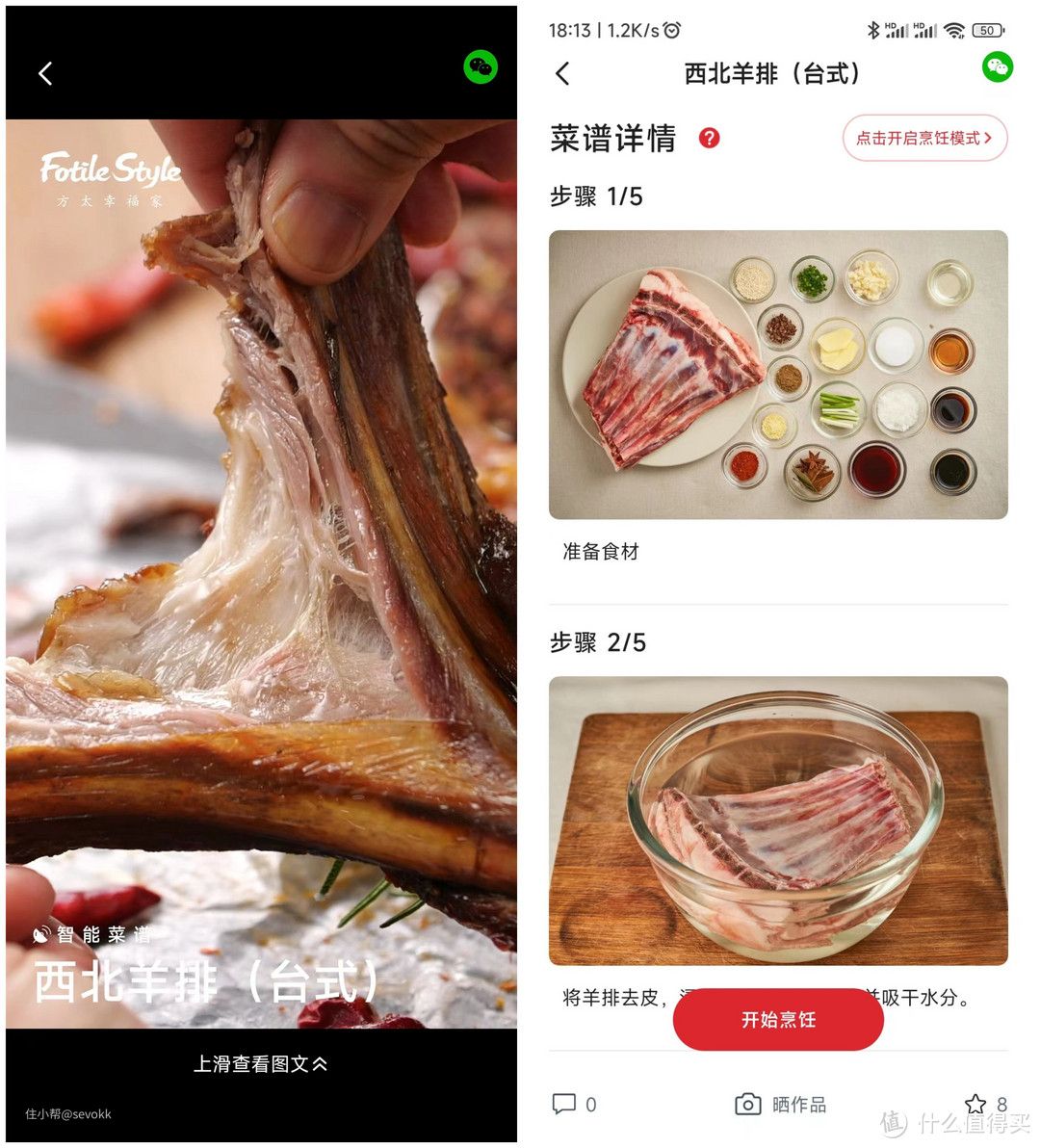
Task: Share the 西北羊排 recipe detail via WeChat icon
Action: [997, 66]
